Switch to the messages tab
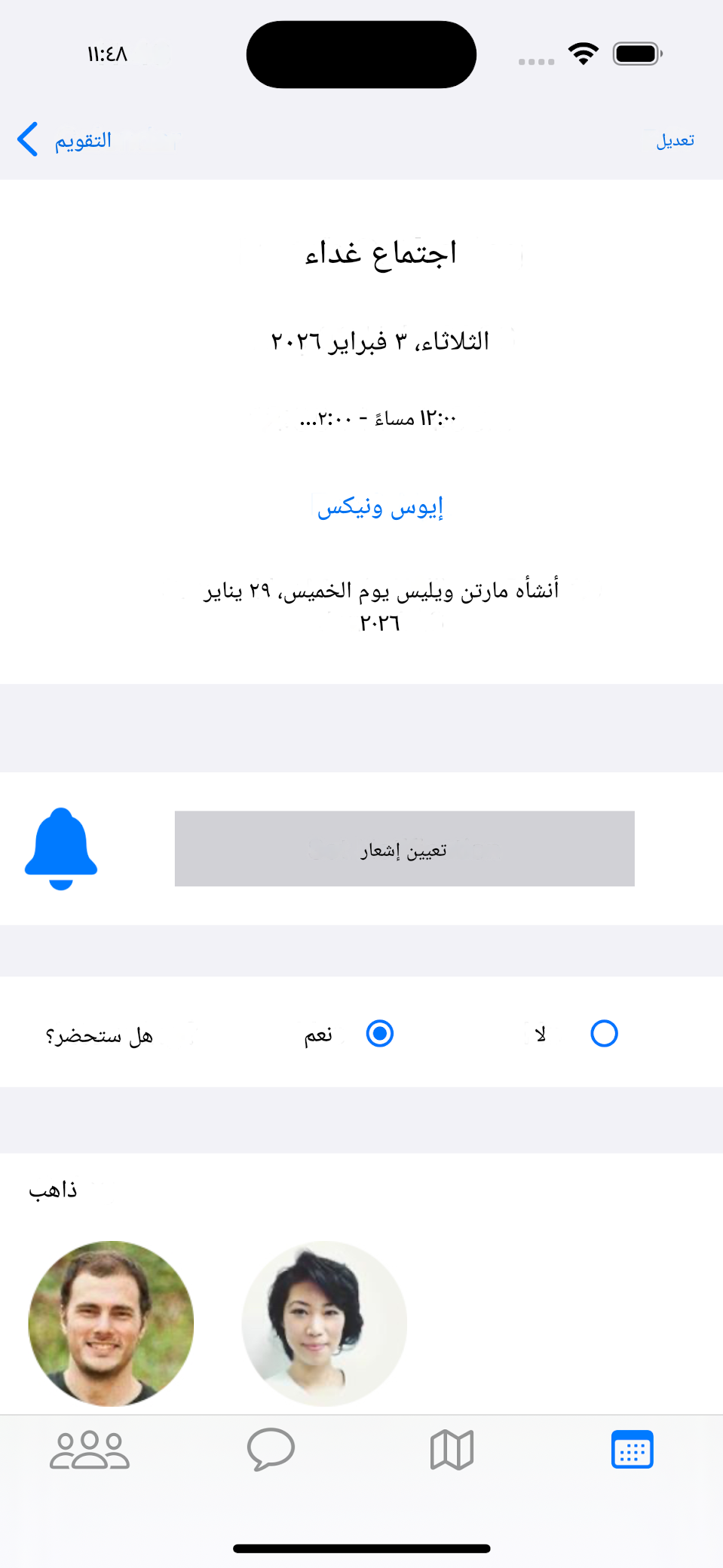 pyautogui.click(x=271, y=1450)
